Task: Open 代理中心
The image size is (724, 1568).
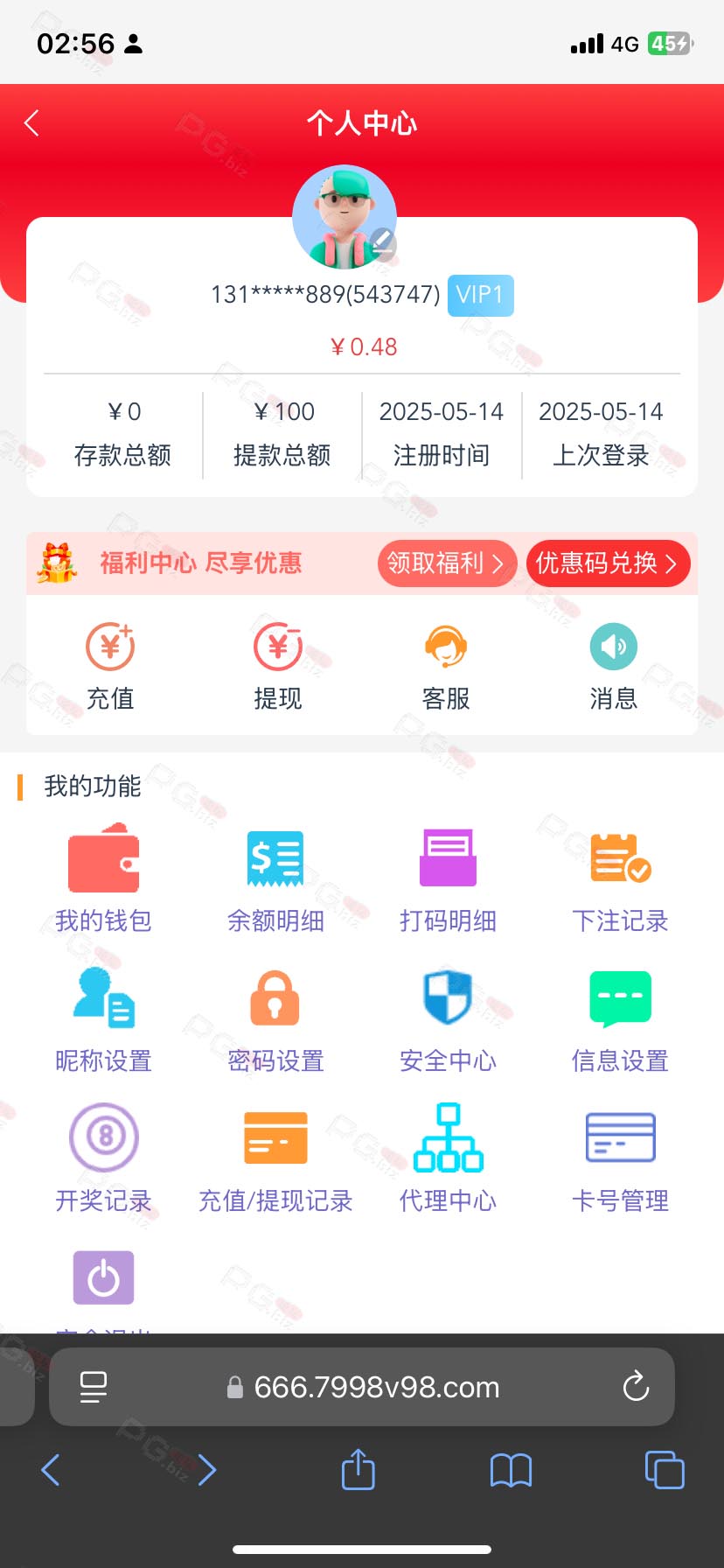Action: click(448, 1159)
